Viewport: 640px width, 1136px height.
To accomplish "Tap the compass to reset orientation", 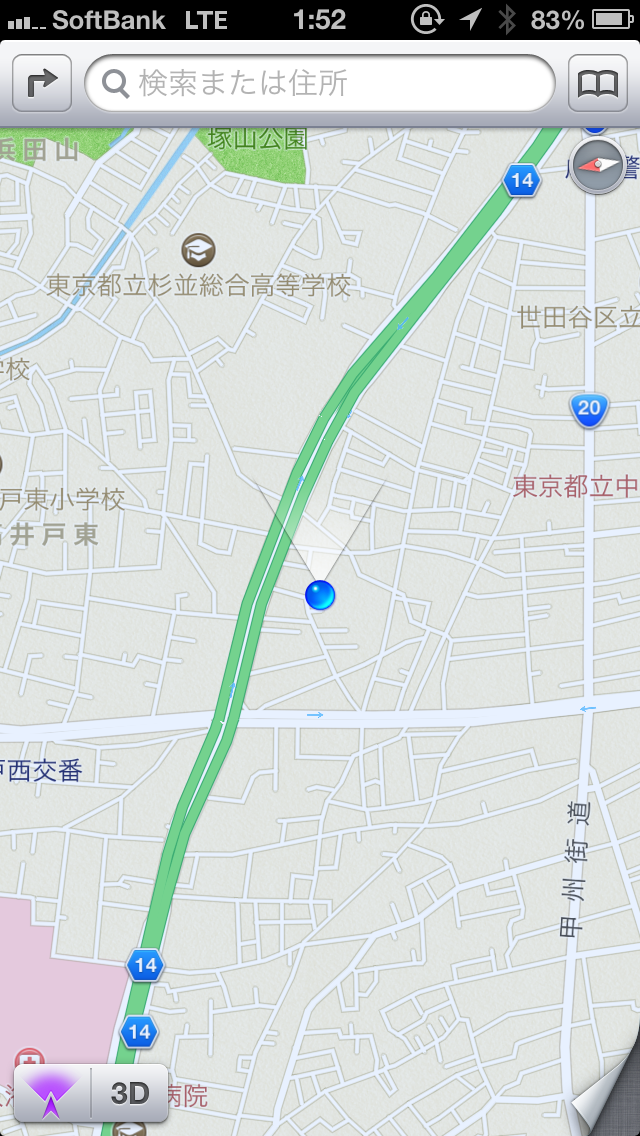I will (x=598, y=166).
